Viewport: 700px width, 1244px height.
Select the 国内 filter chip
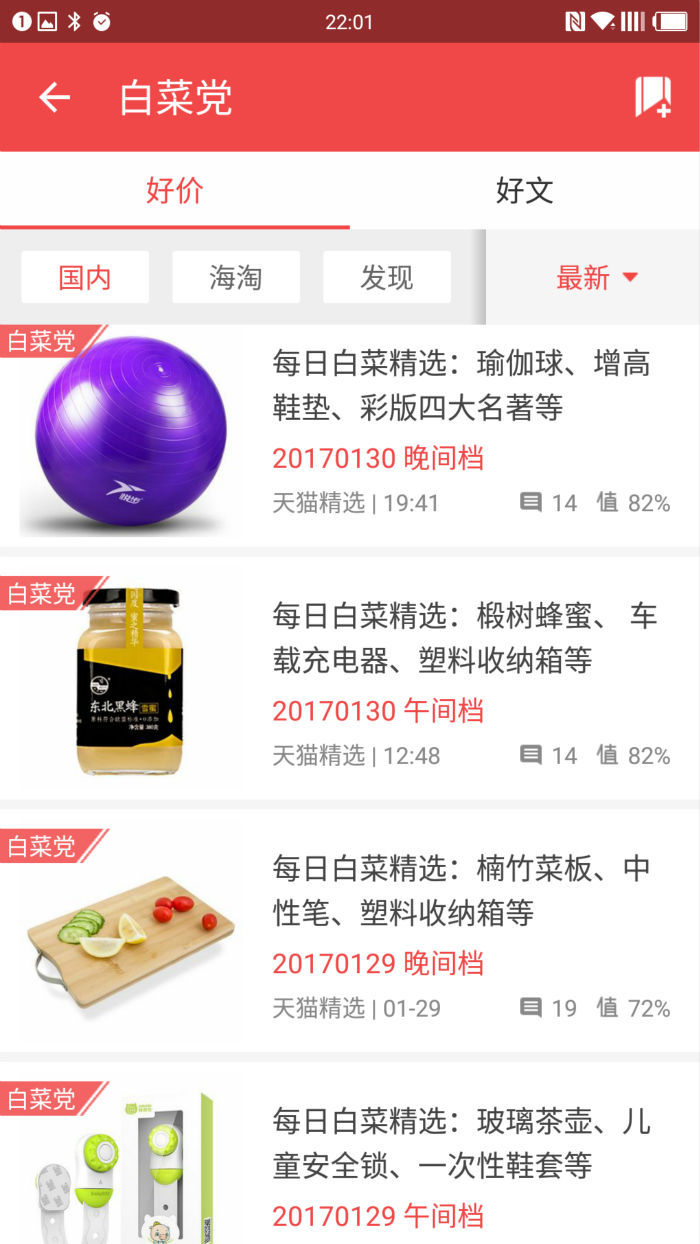click(x=85, y=277)
